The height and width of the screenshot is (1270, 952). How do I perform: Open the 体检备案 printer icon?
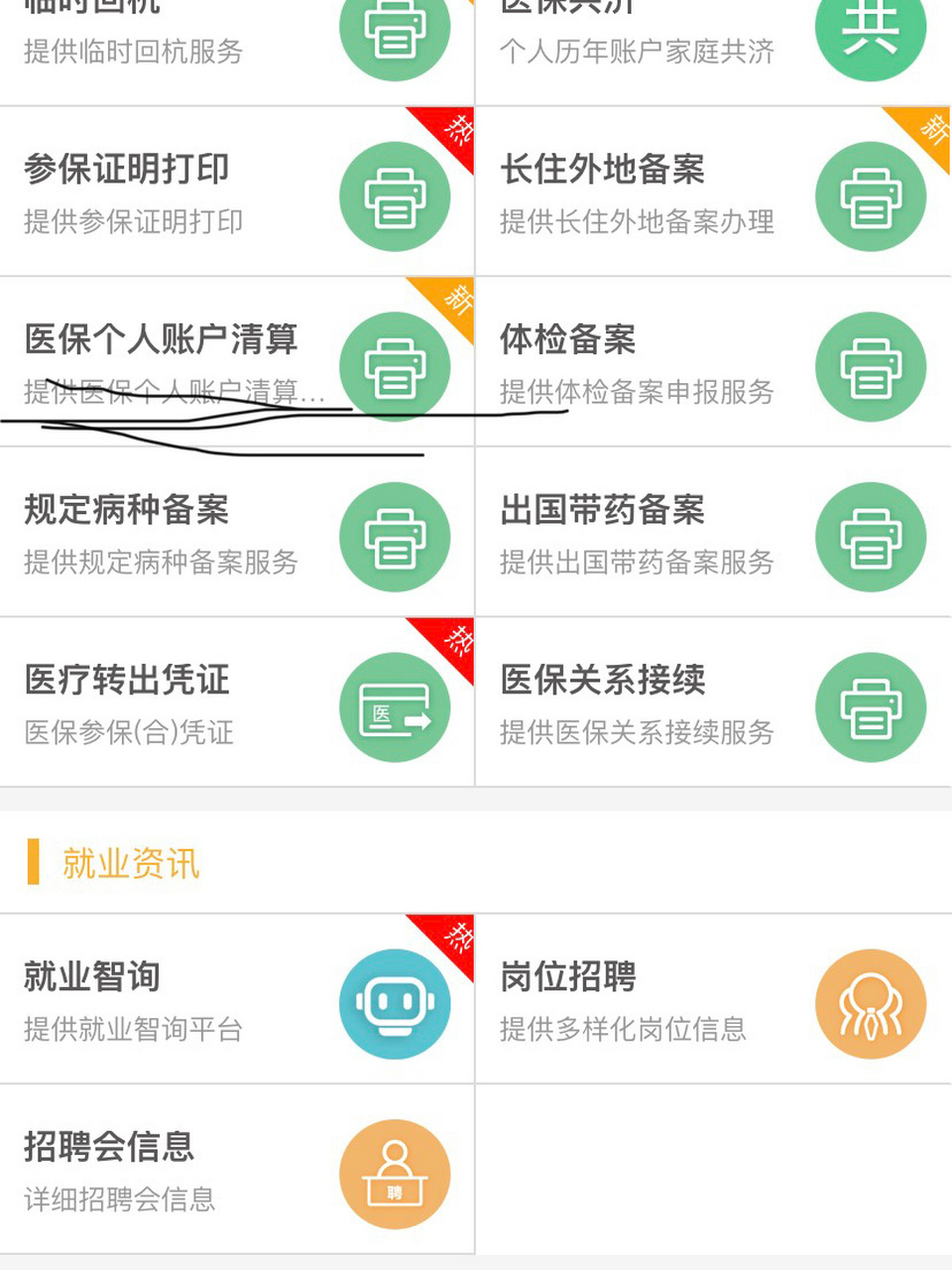(871, 366)
